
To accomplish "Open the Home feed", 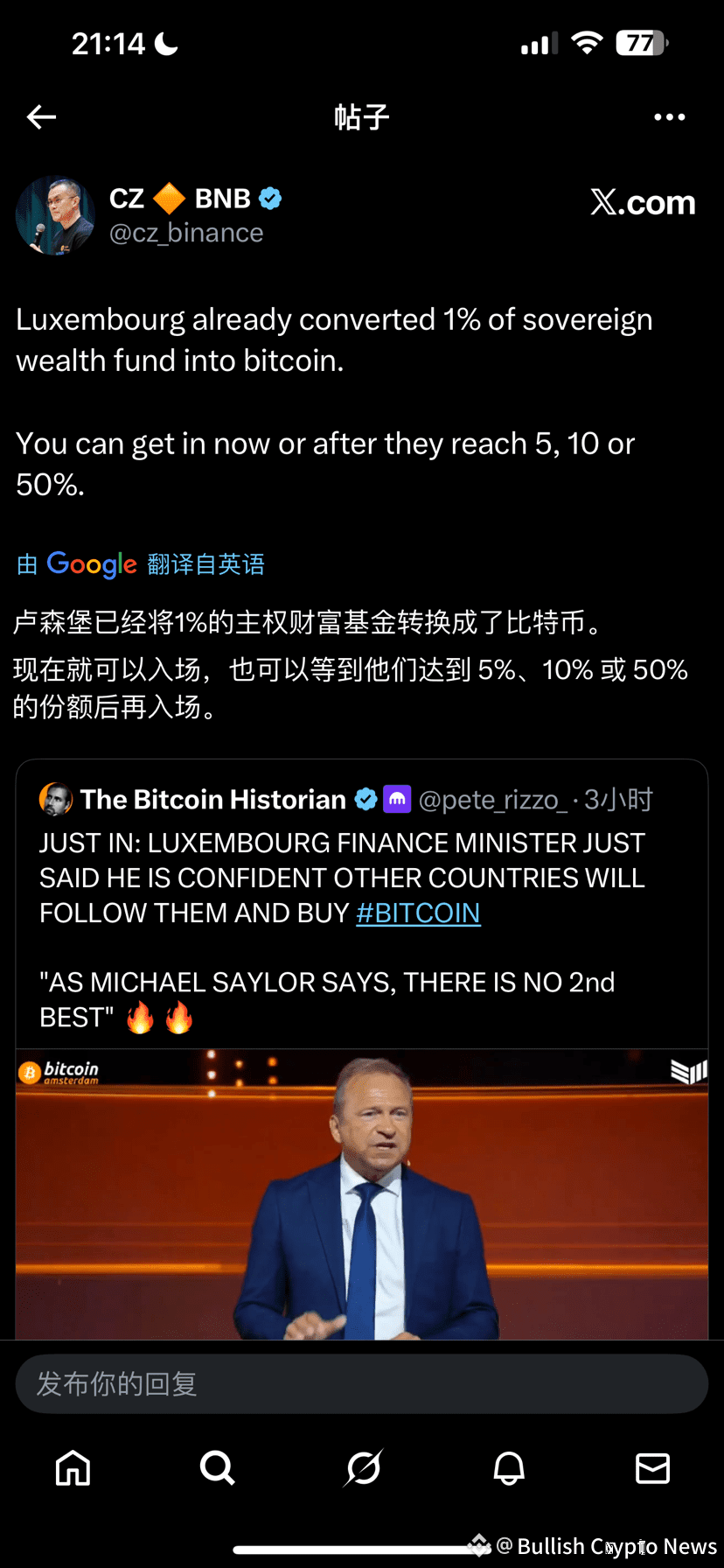I will 72,1469.
